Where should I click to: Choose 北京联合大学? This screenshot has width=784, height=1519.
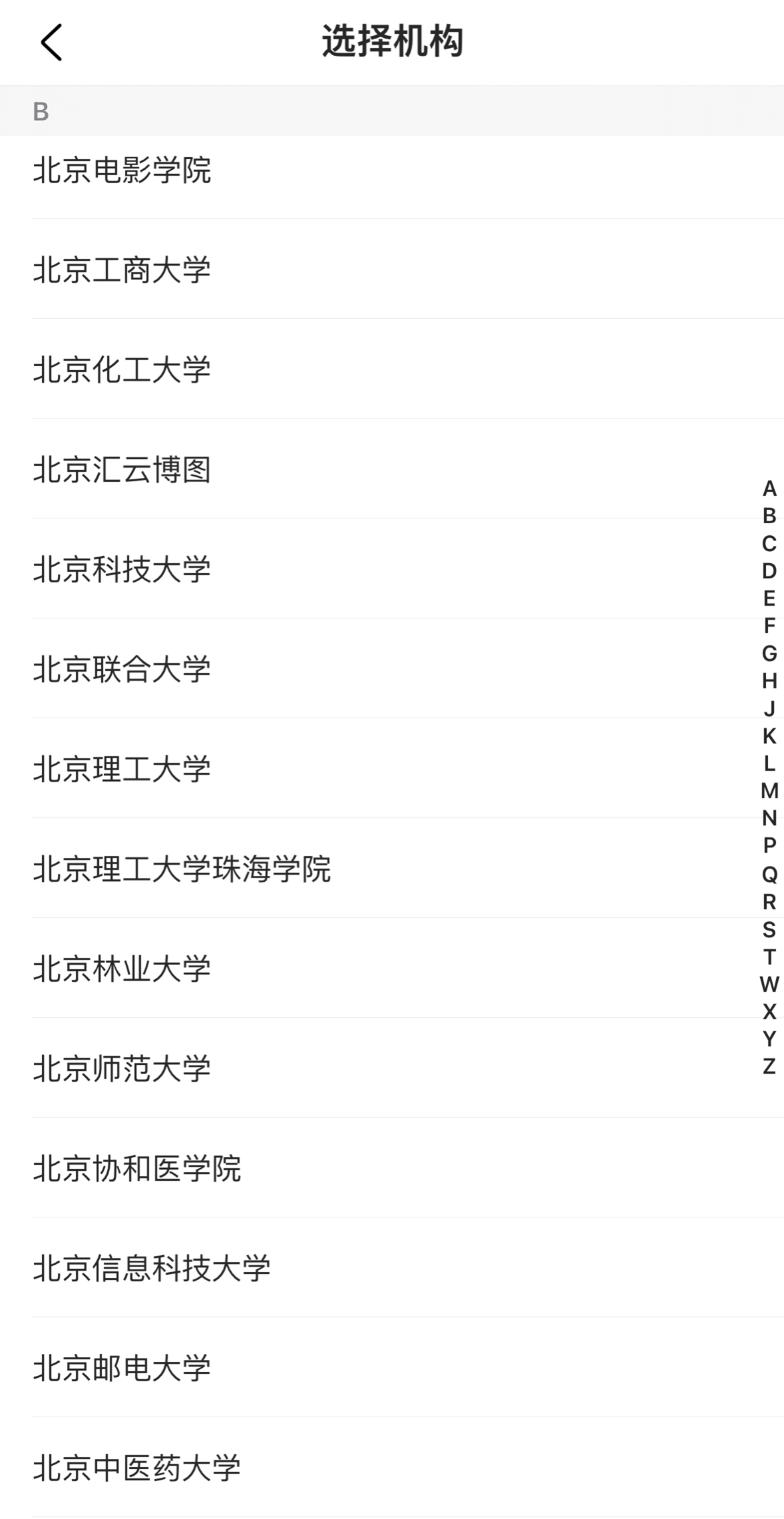(x=122, y=669)
